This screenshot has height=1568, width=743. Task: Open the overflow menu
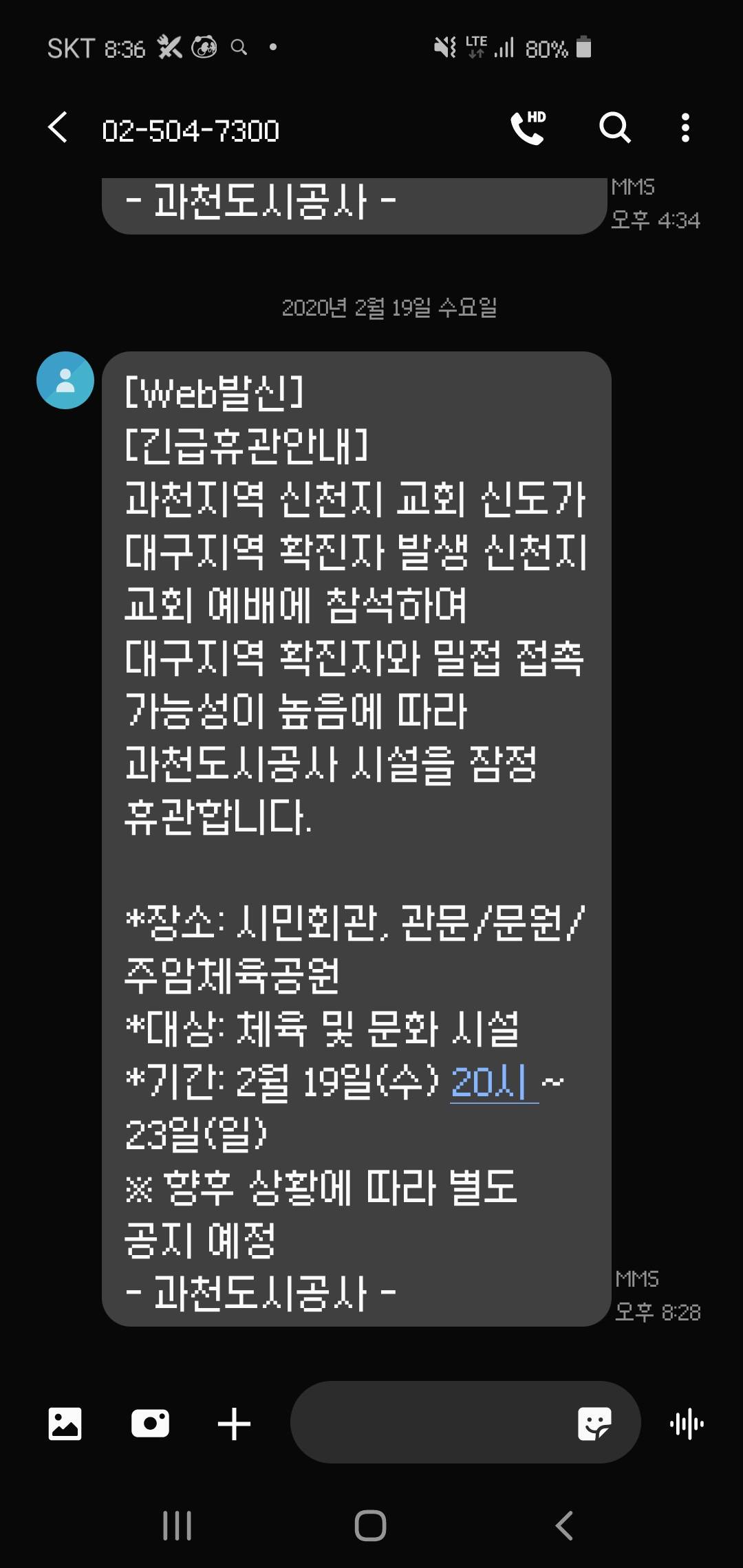[x=685, y=128]
